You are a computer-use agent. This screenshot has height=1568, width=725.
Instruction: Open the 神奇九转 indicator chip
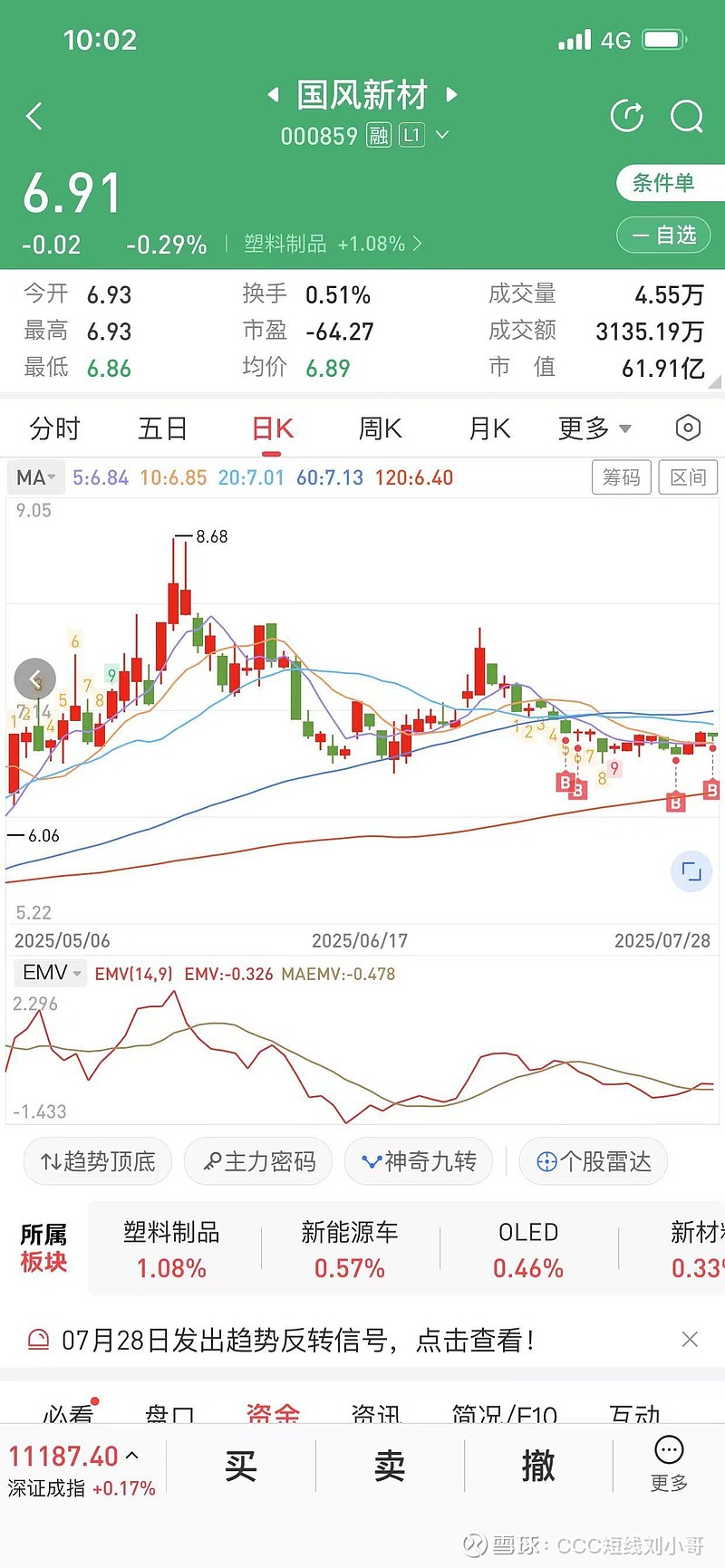click(419, 1161)
